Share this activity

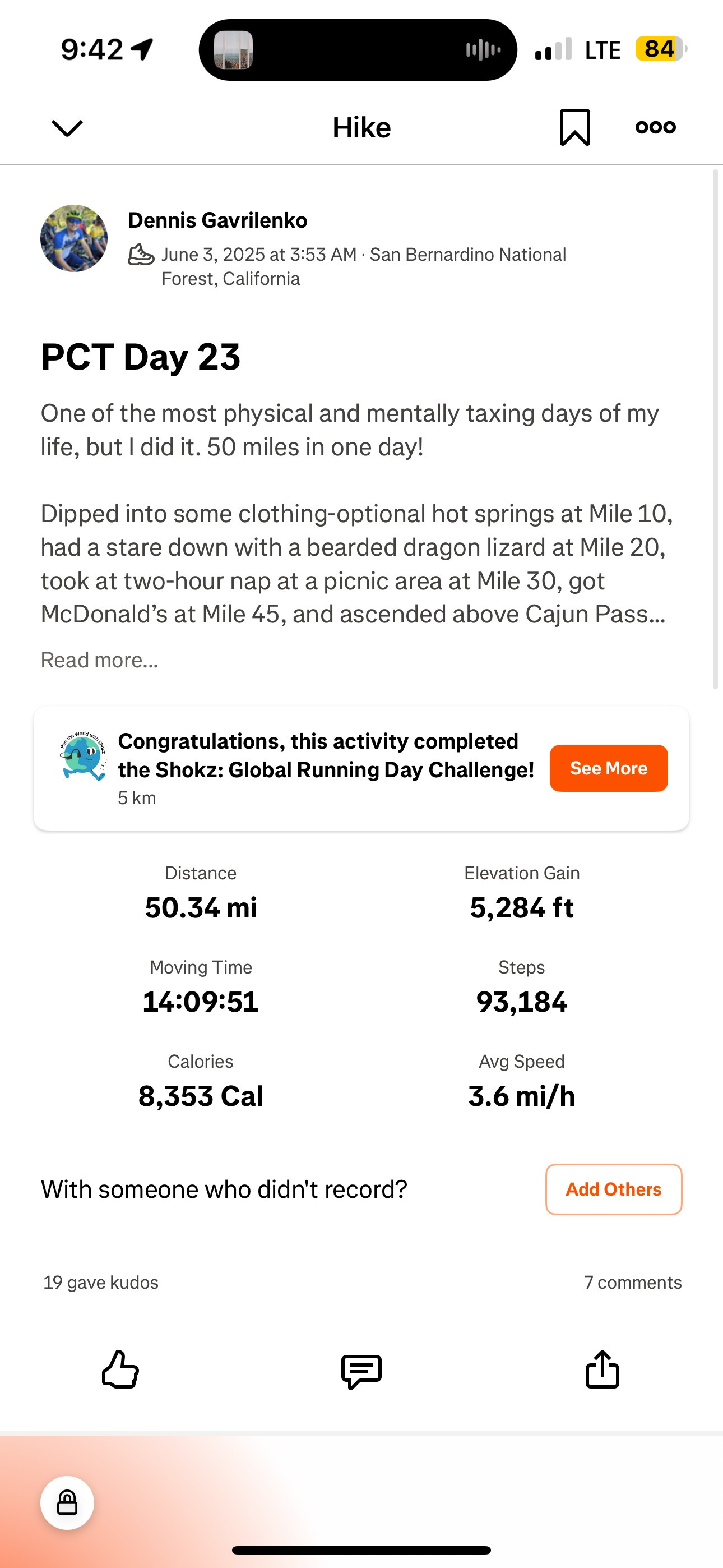(x=602, y=1369)
